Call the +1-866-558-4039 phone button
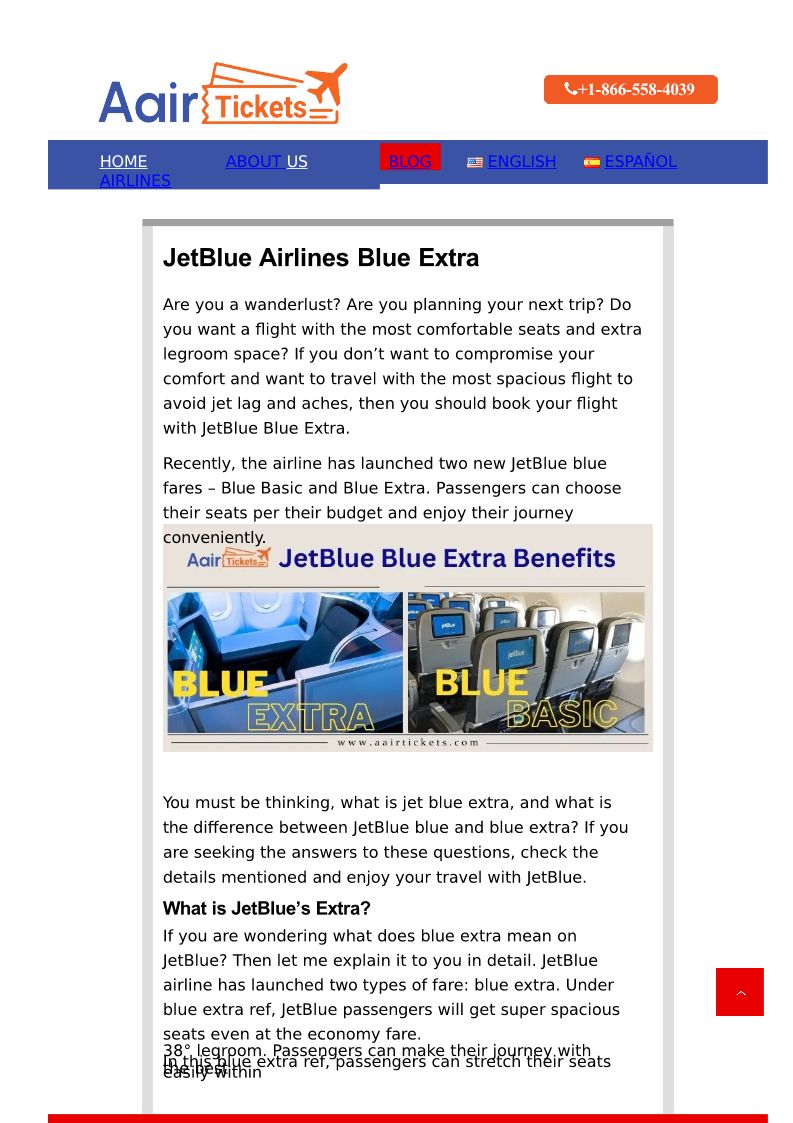This screenshot has width=793, height=1123. [x=630, y=90]
